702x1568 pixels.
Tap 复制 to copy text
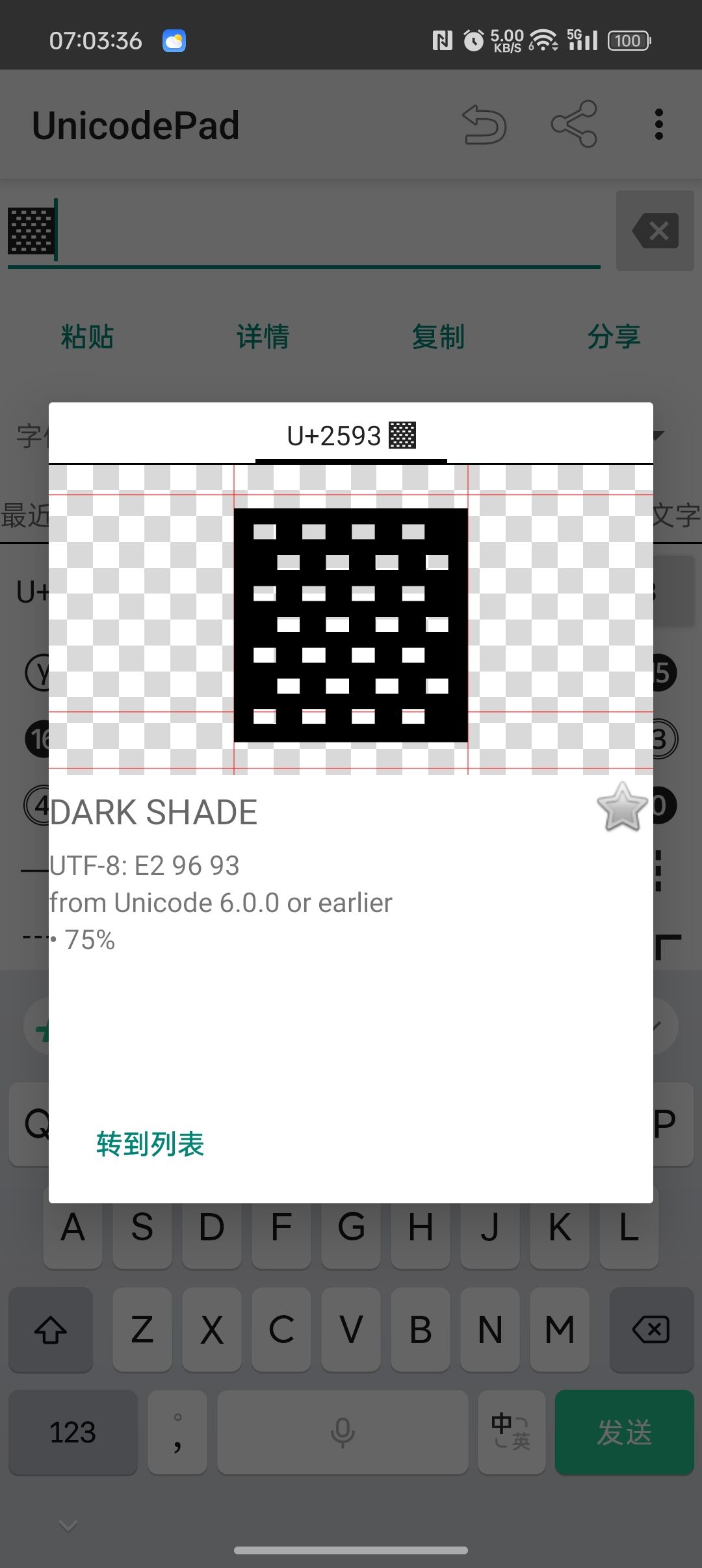coord(439,337)
